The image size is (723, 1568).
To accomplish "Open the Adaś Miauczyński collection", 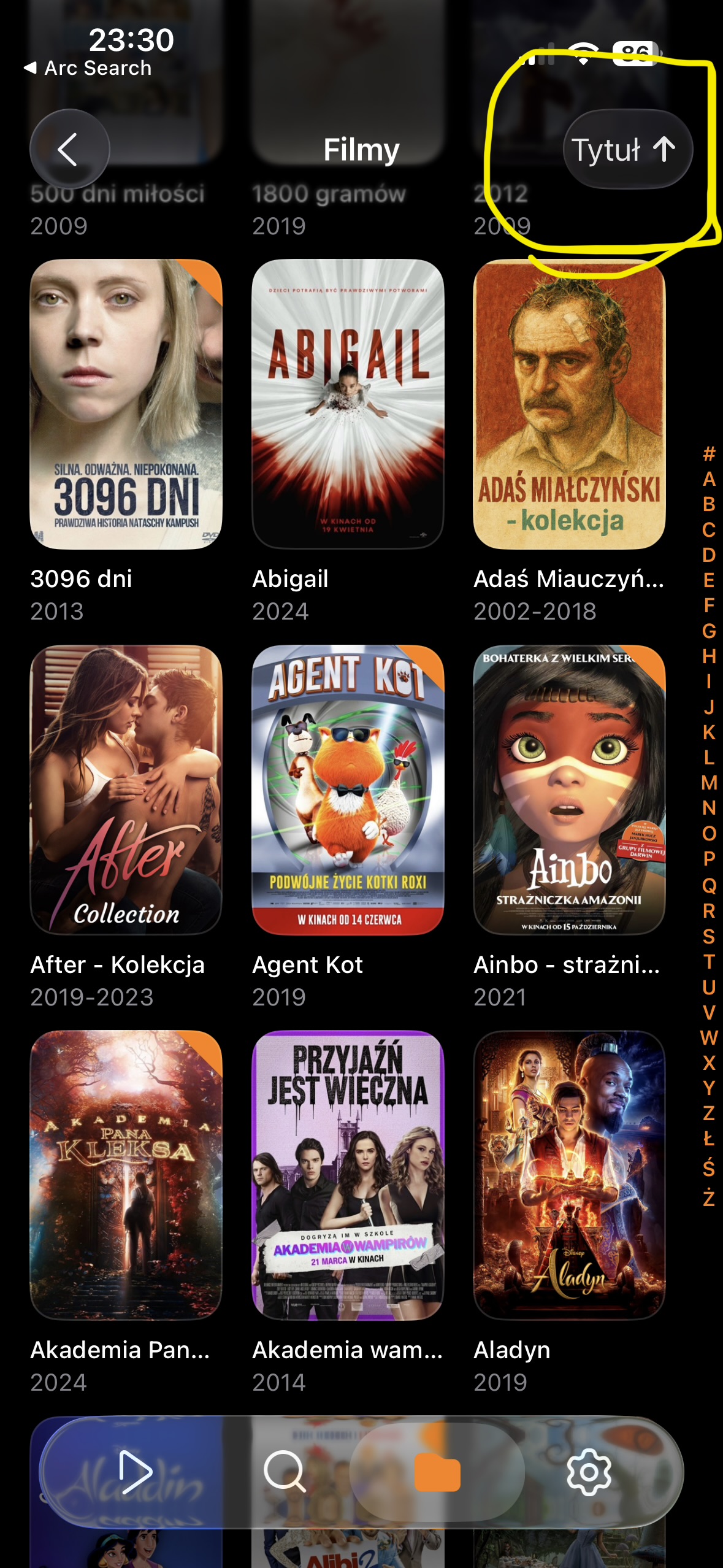I will (569, 404).
